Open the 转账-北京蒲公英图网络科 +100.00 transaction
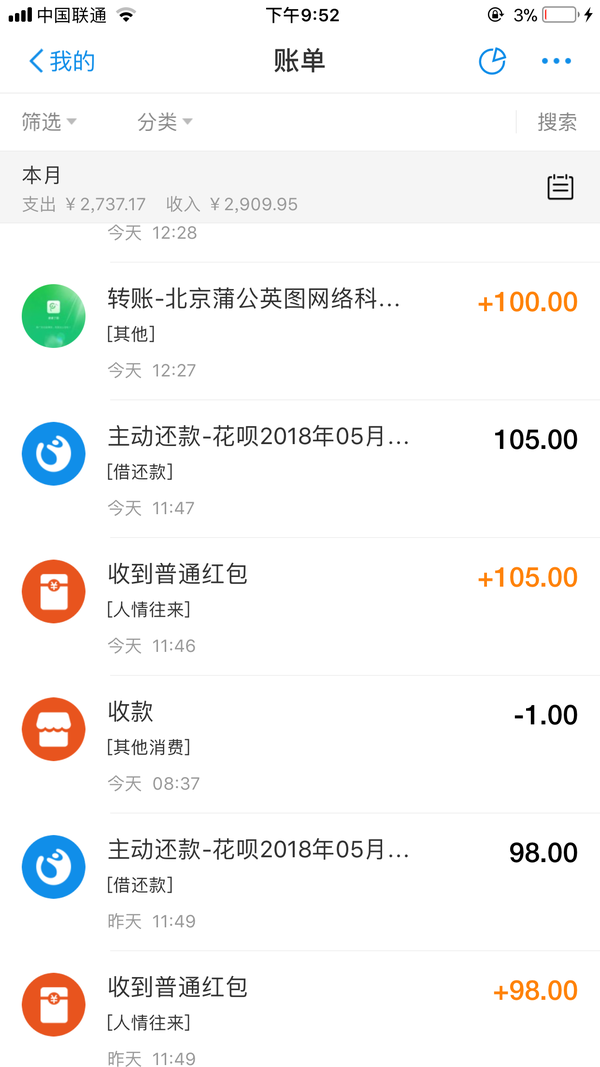Image resolution: width=600 pixels, height=1067 pixels. (x=300, y=332)
